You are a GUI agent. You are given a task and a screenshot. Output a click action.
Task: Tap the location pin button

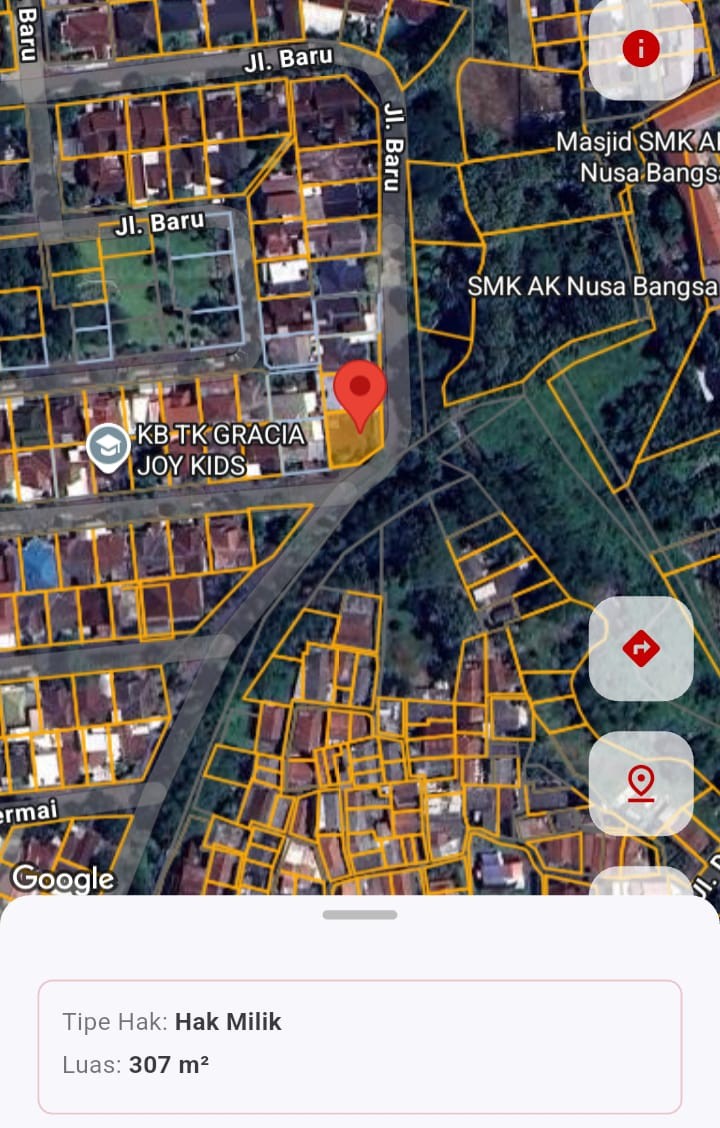click(x=640, y=783)
